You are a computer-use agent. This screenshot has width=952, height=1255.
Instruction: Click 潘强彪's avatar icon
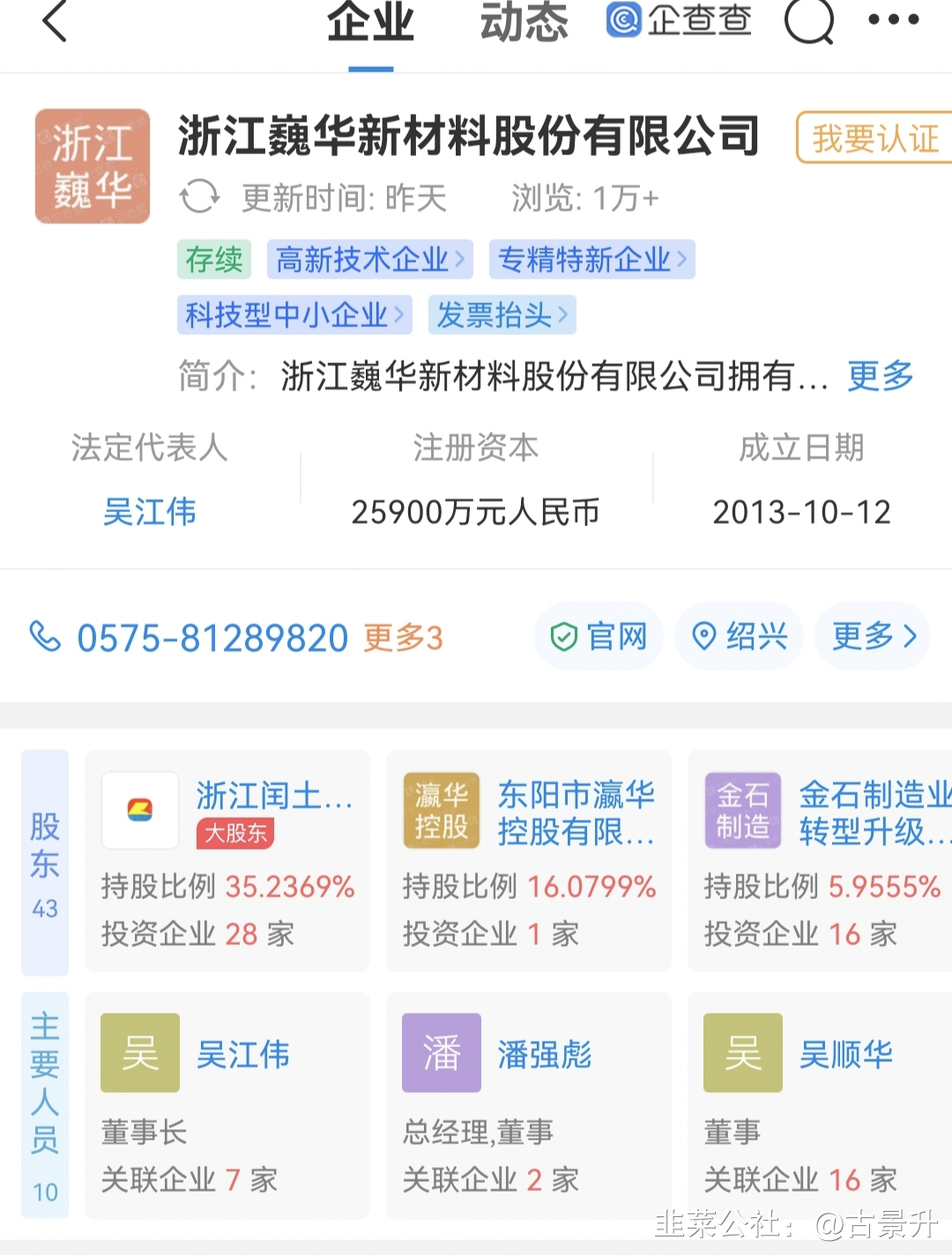click(x=441, y=1051)
